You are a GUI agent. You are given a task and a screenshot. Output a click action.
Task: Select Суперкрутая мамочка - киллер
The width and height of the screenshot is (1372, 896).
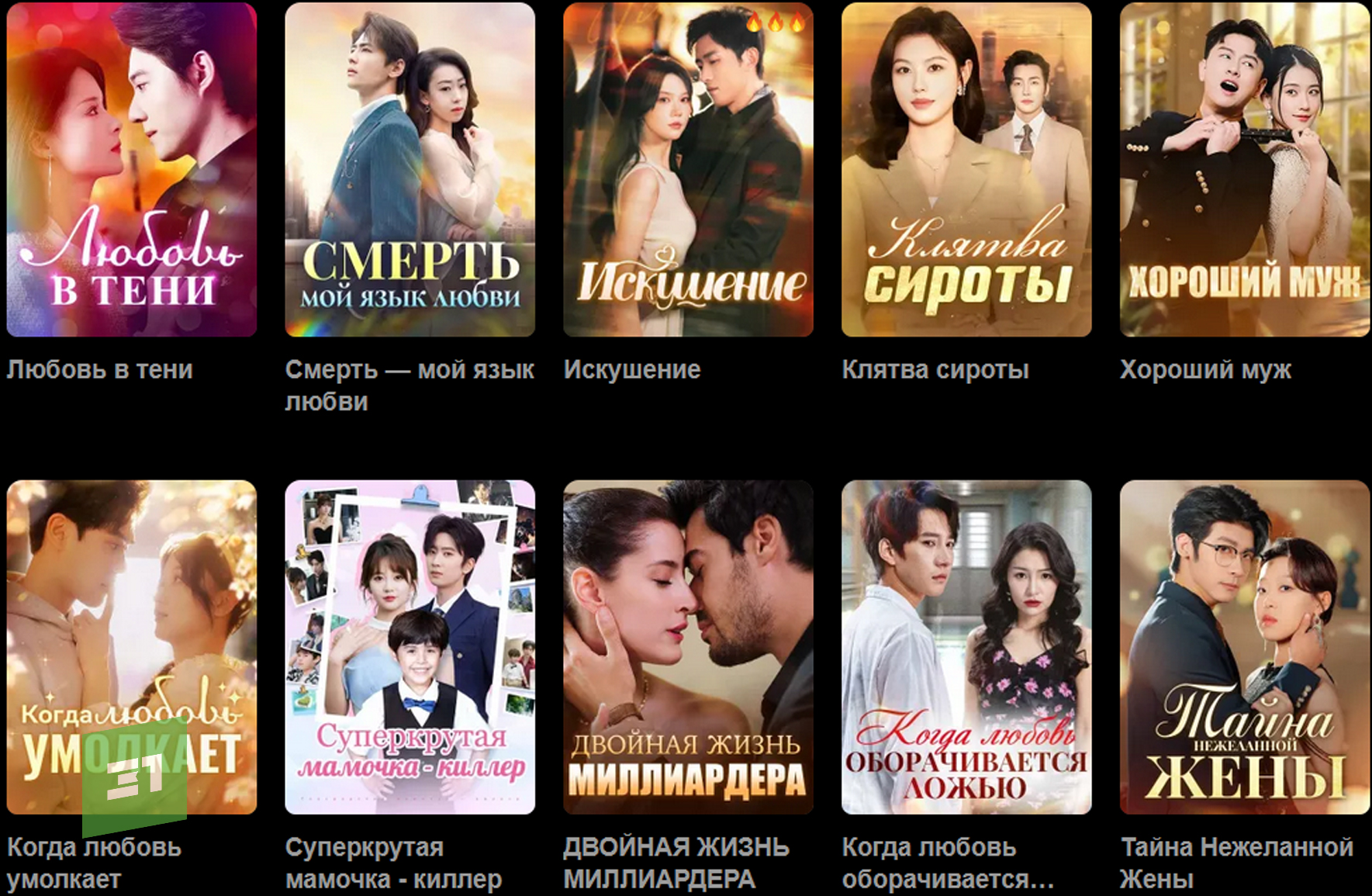(x=410, y=647)
